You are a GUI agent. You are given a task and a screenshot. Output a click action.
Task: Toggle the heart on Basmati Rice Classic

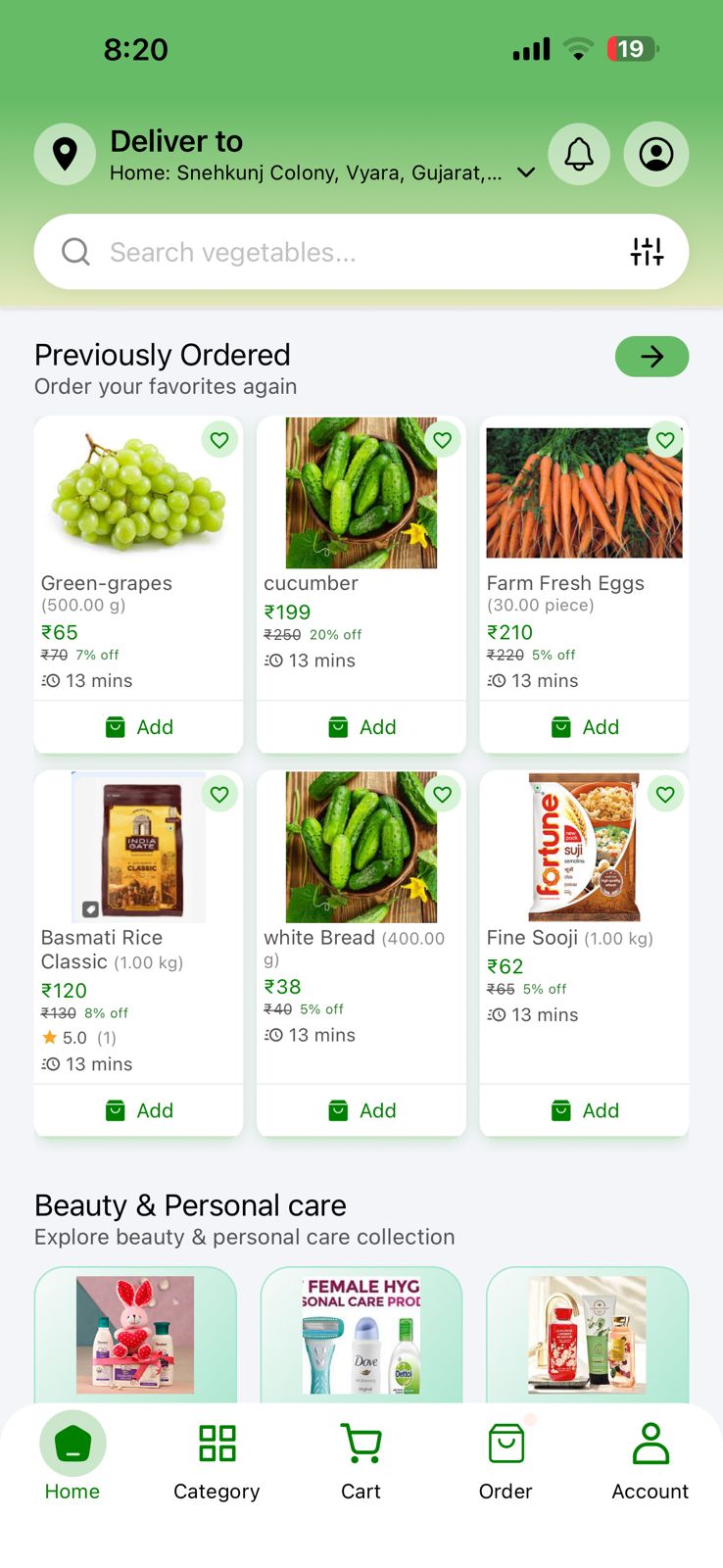(219, 794)
